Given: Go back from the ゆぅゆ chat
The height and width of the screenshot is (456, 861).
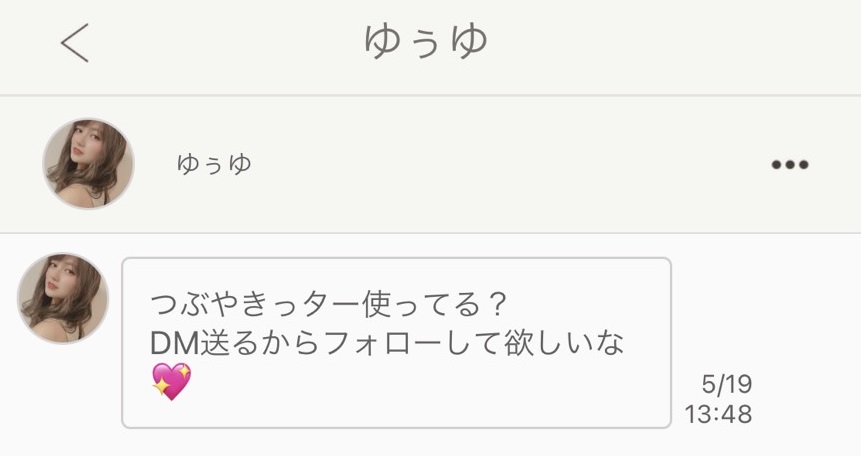Looking at the screenshot, I should point(75,43).
